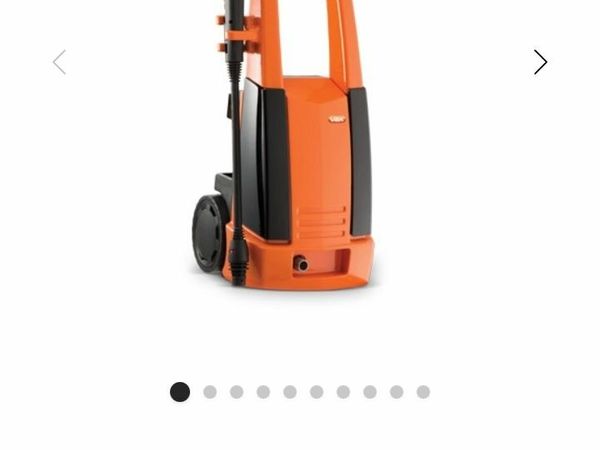Jump to the last carousel dot
The image size is (600, 450).
423,392
